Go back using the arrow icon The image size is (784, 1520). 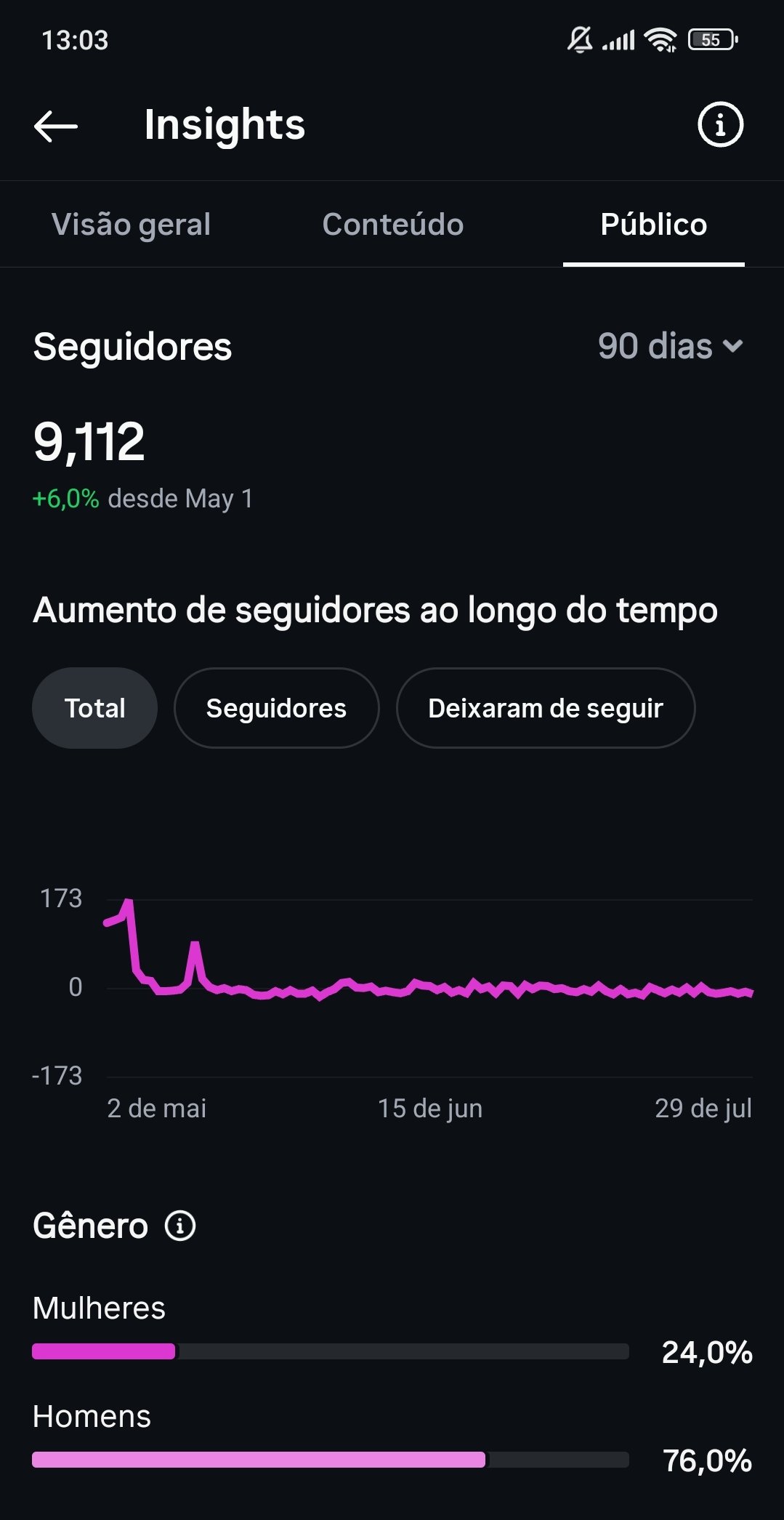pyautogui.click(x=56, y=126)
